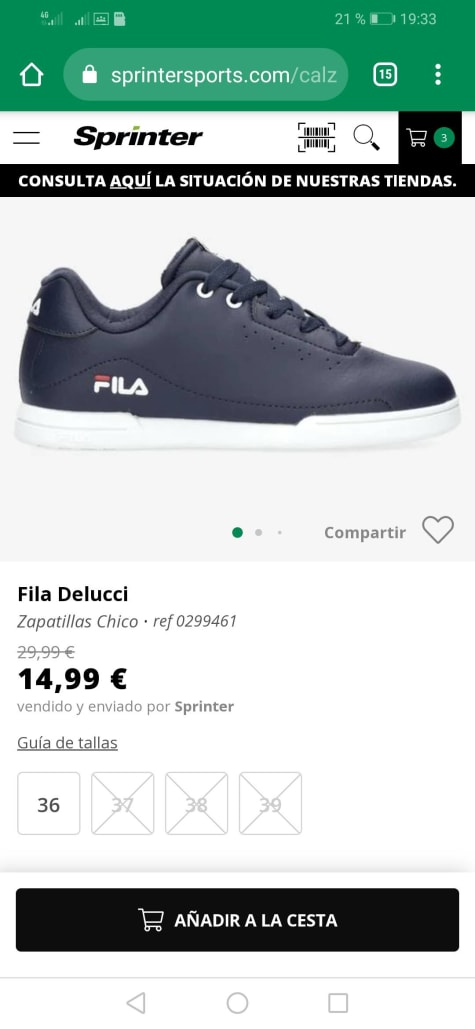Open the browser tab switcher

[385, 75]
